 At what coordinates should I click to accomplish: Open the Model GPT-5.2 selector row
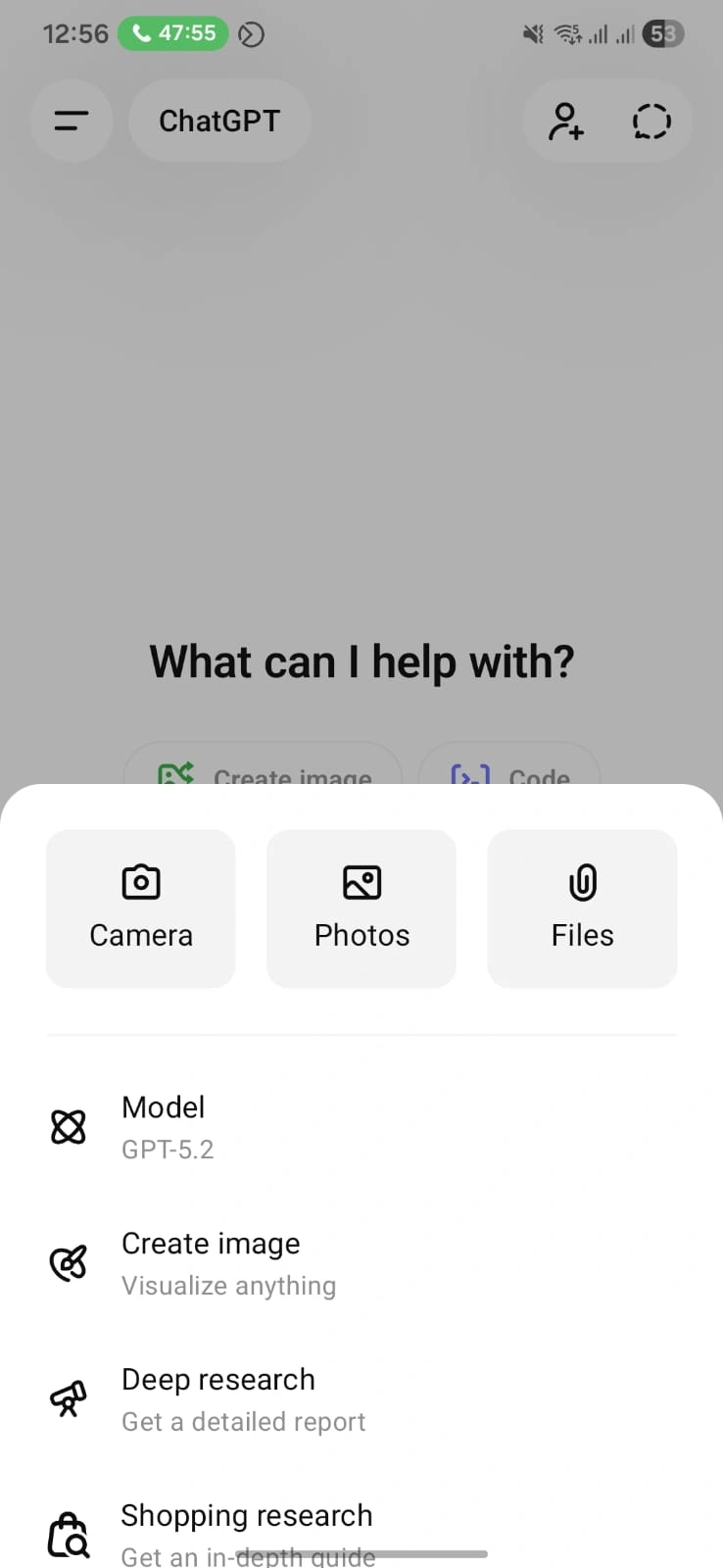(361, 1127)
